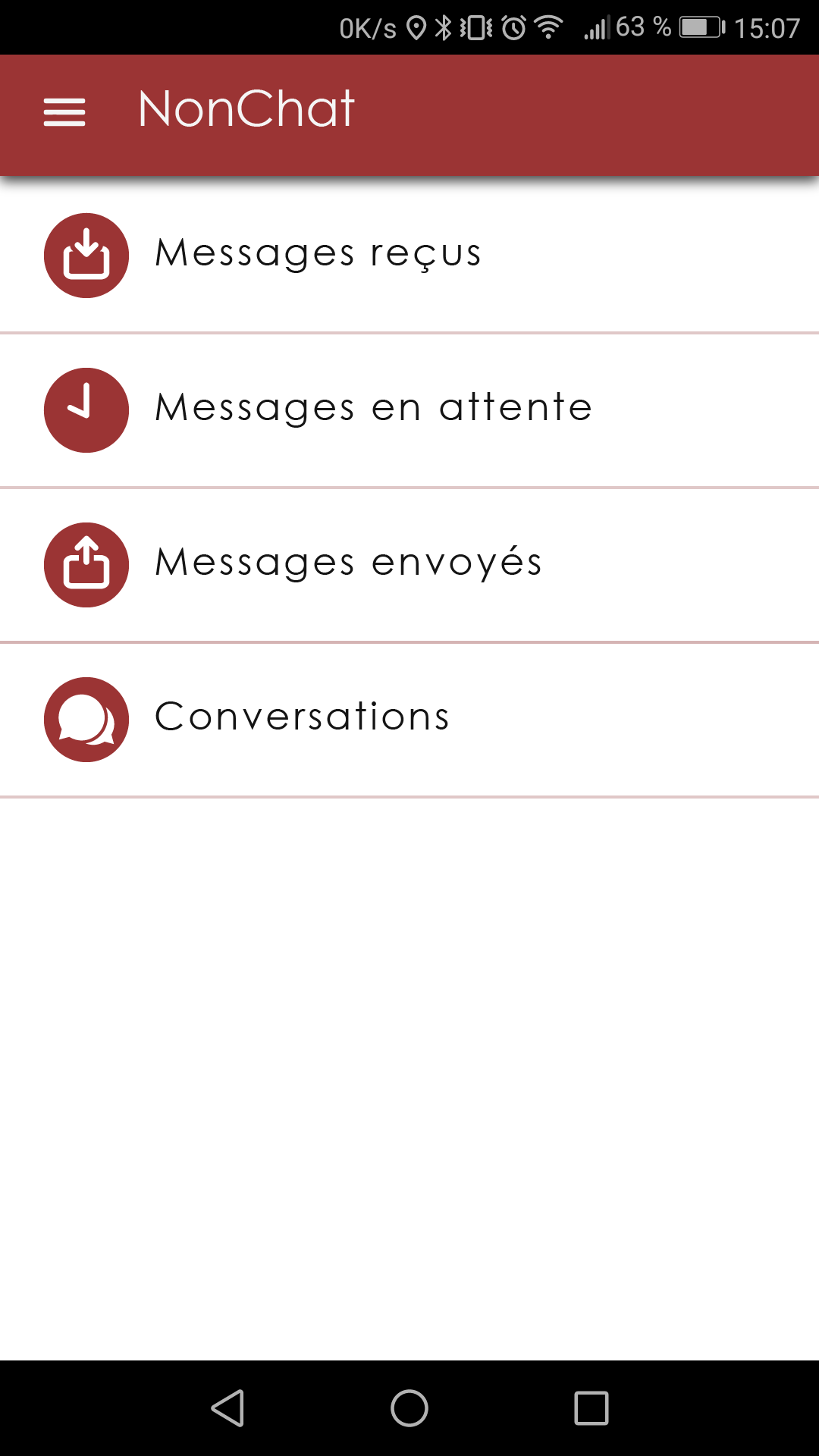
Task: Open Messages en attente
Action: 409,410
